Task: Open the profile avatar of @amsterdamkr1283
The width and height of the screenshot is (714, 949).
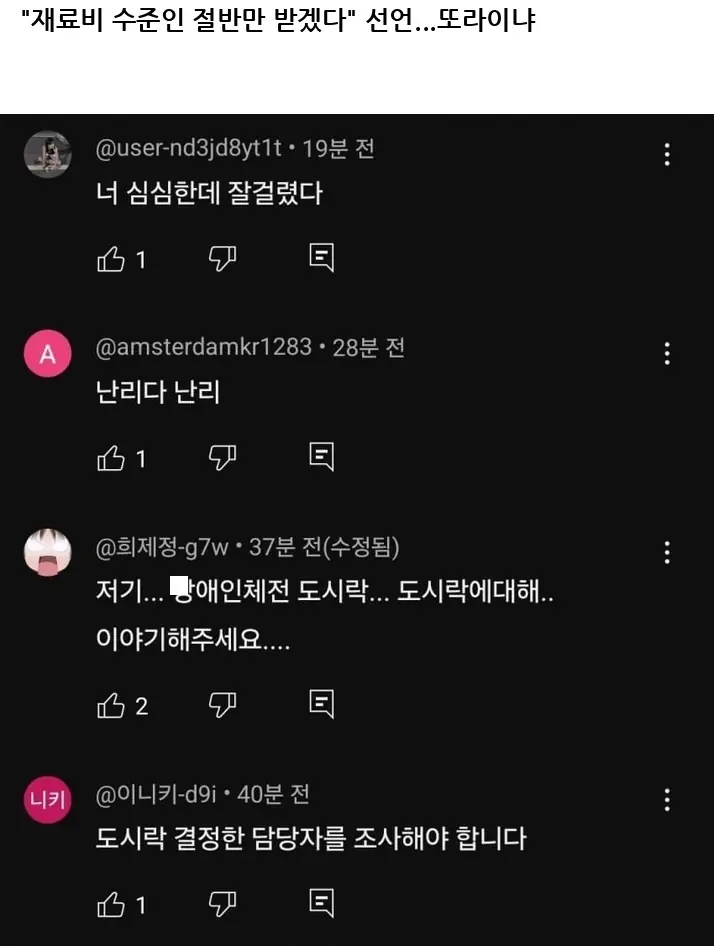Action: (x=47, y=355)
